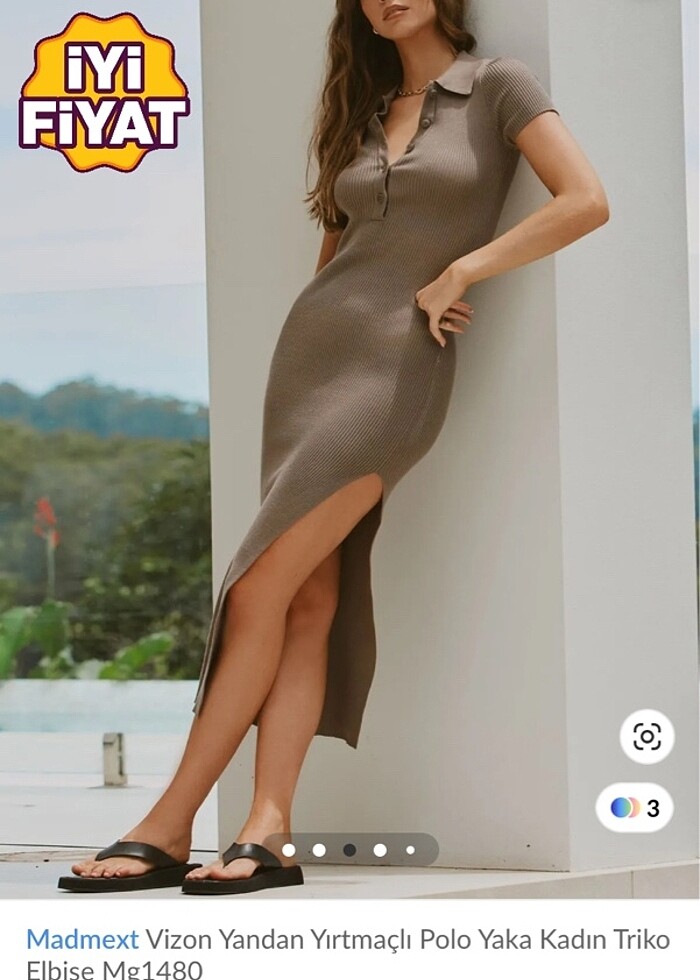Screen dimensions: 700x980
Task: Tap the image carousel page dots
Action: point(349,850)
